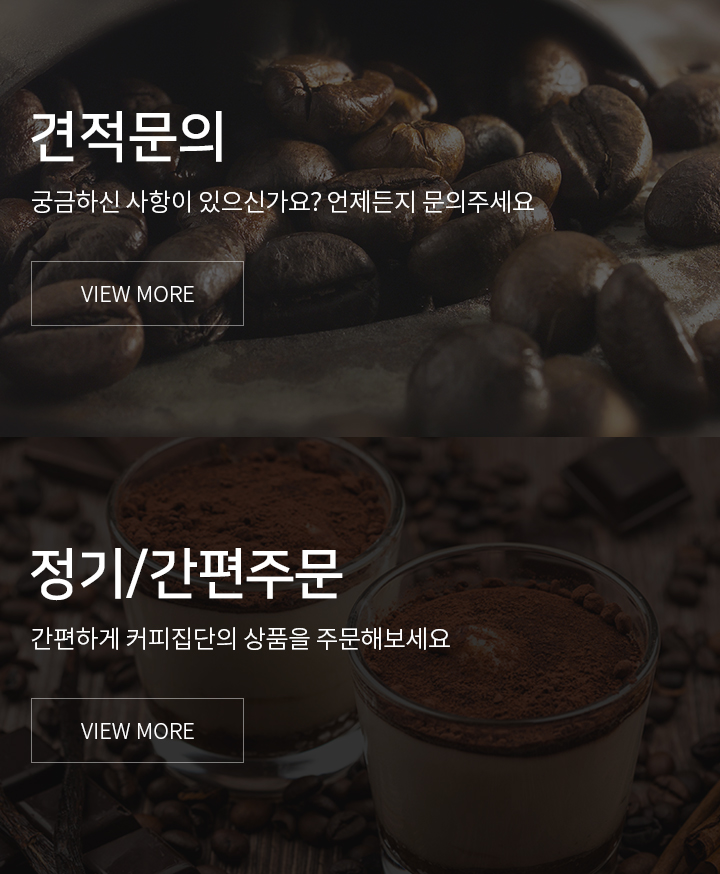Open VIEW MORE under 정기/간편주문
This screenshot has height=874, width=720.
point(137,730)
